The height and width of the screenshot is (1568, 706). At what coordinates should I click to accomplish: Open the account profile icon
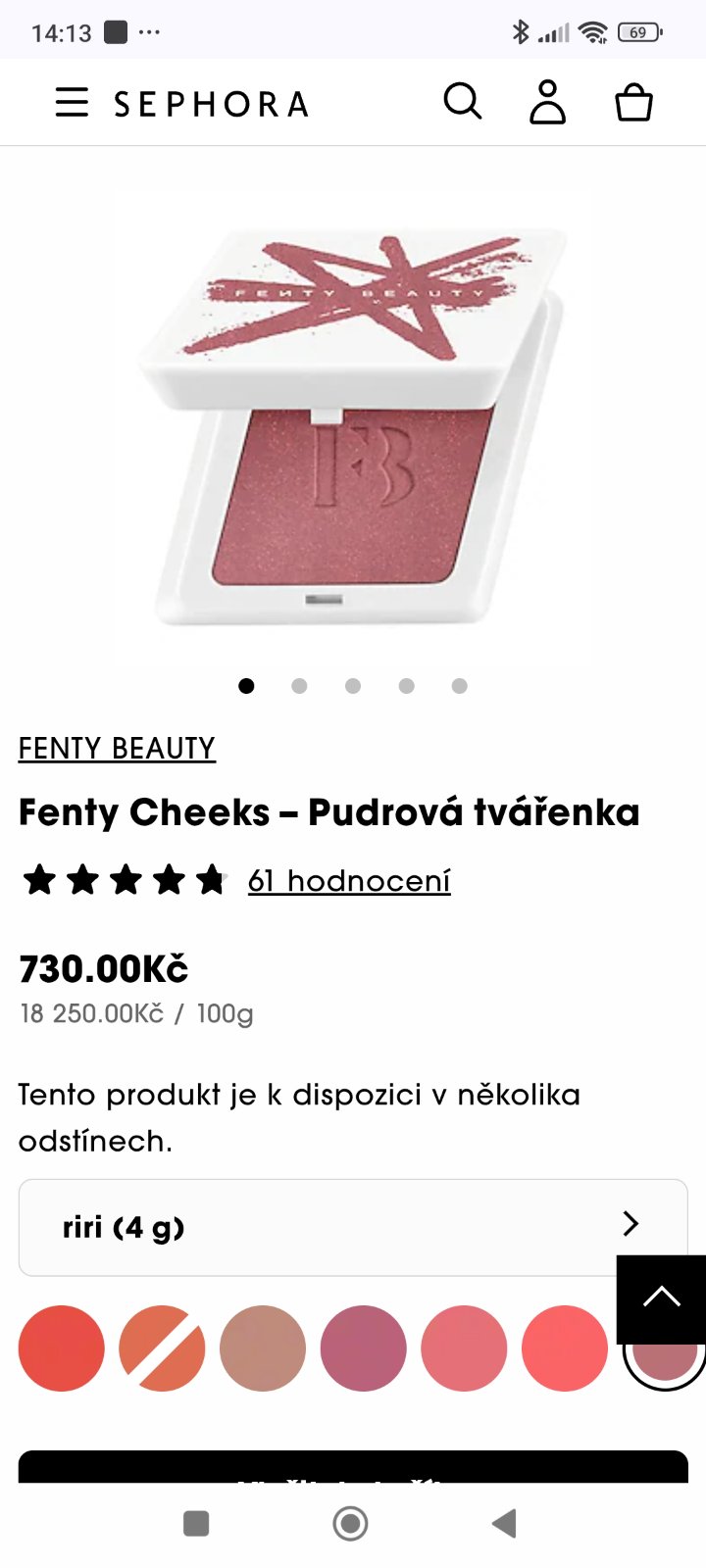(547, 102)
